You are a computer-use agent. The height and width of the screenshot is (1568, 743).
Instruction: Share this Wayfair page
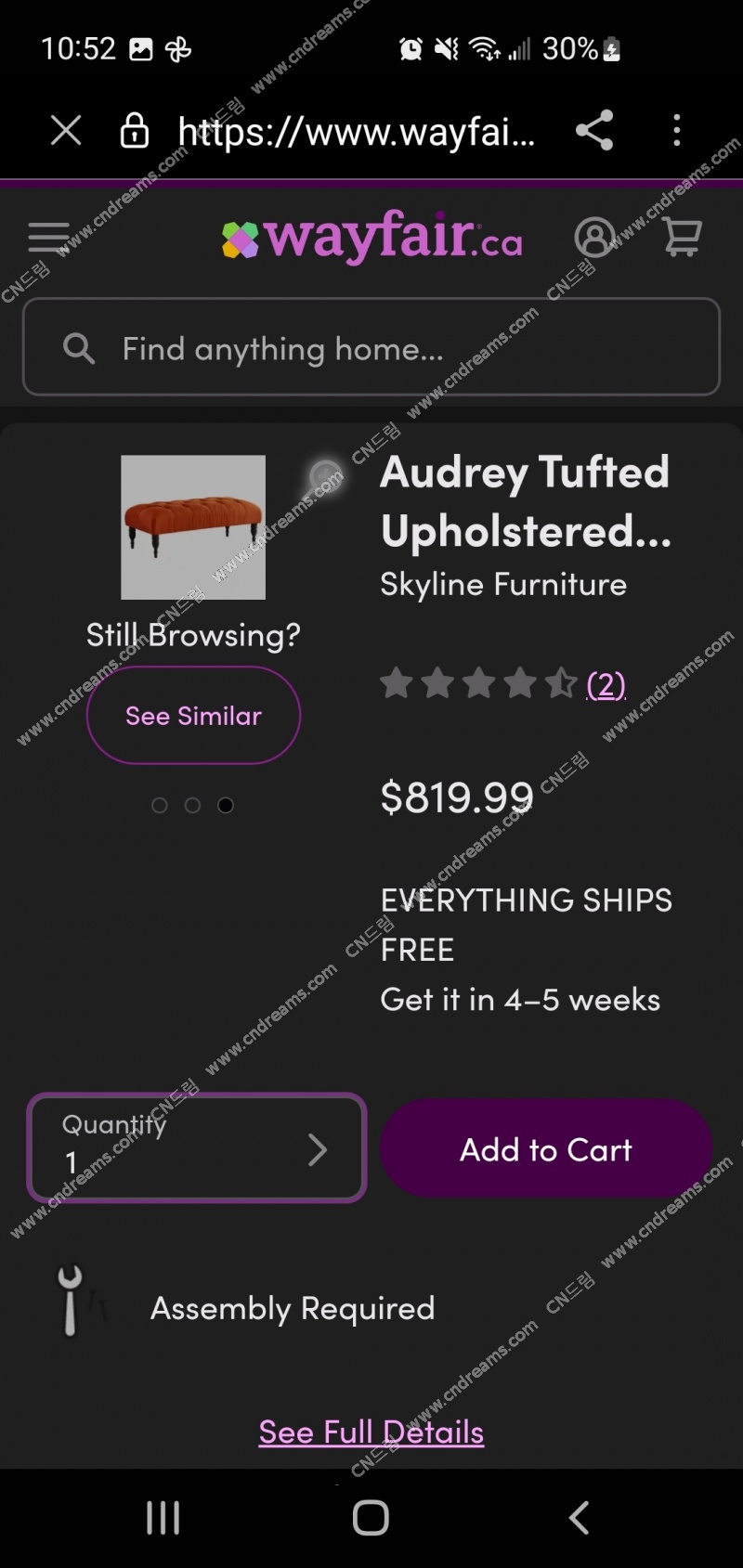coord(594,130)
